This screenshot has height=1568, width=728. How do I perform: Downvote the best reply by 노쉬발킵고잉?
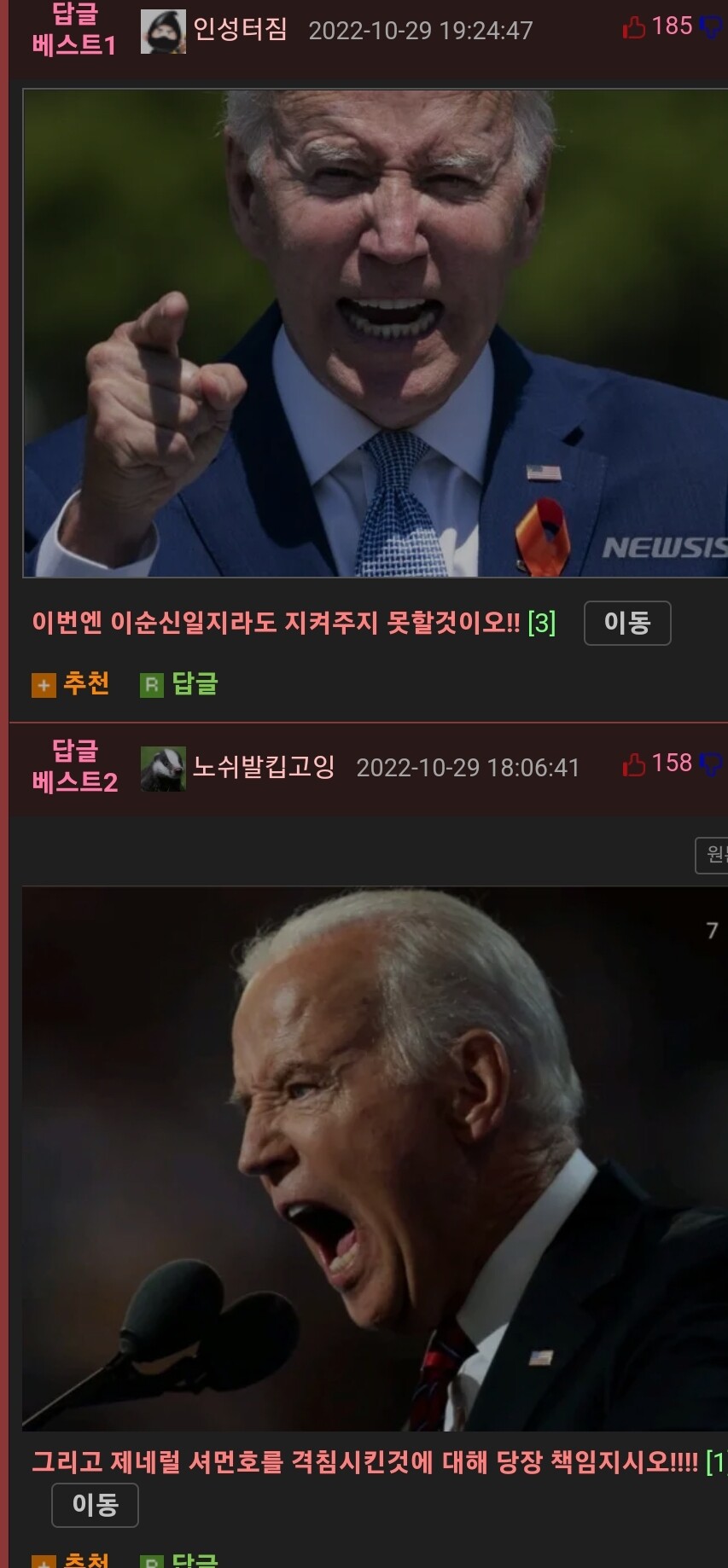pyautogui.click(x=712, y=764)
